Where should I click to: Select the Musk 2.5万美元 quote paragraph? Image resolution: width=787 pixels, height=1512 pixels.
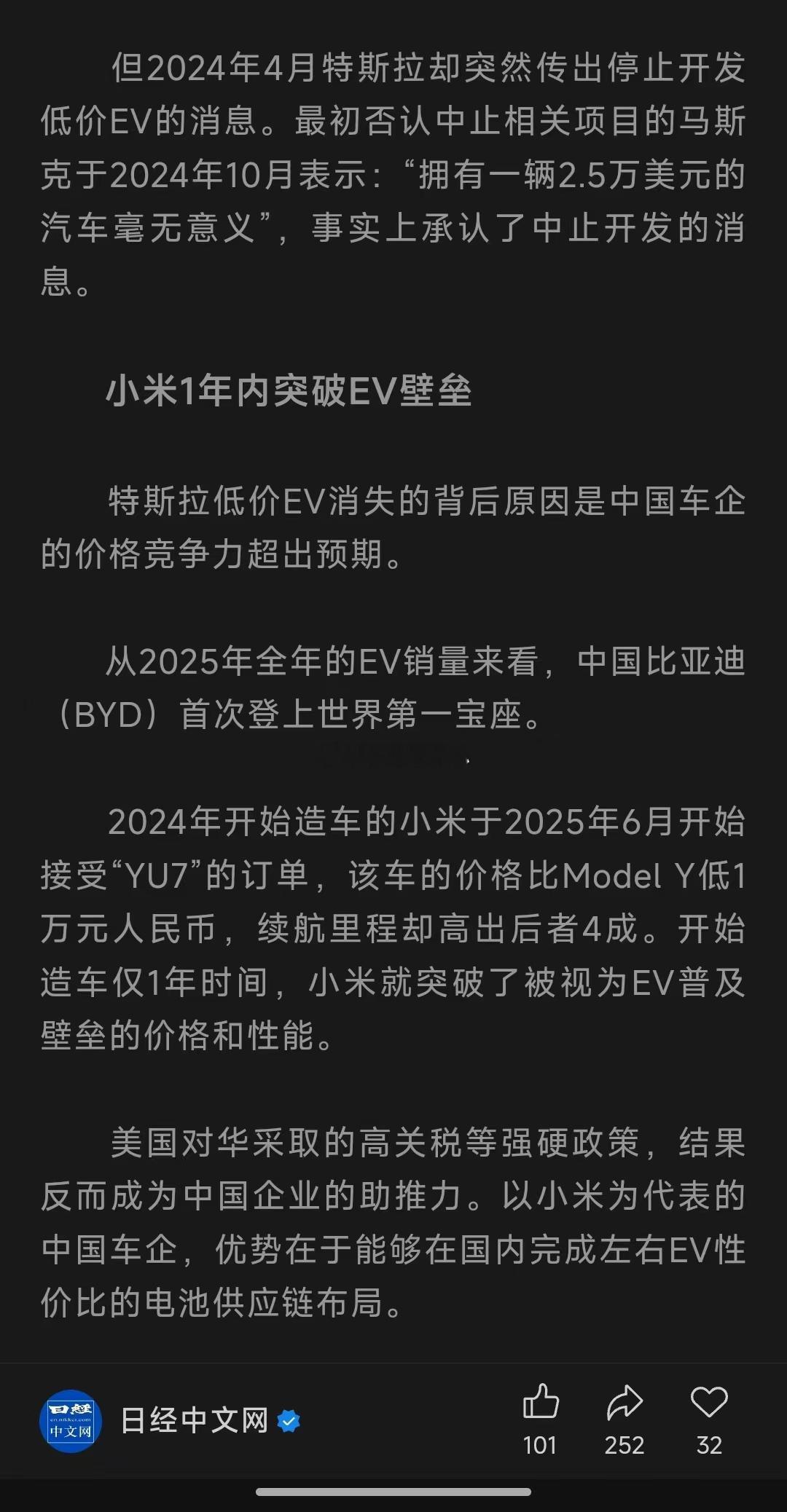coord(393,175)
